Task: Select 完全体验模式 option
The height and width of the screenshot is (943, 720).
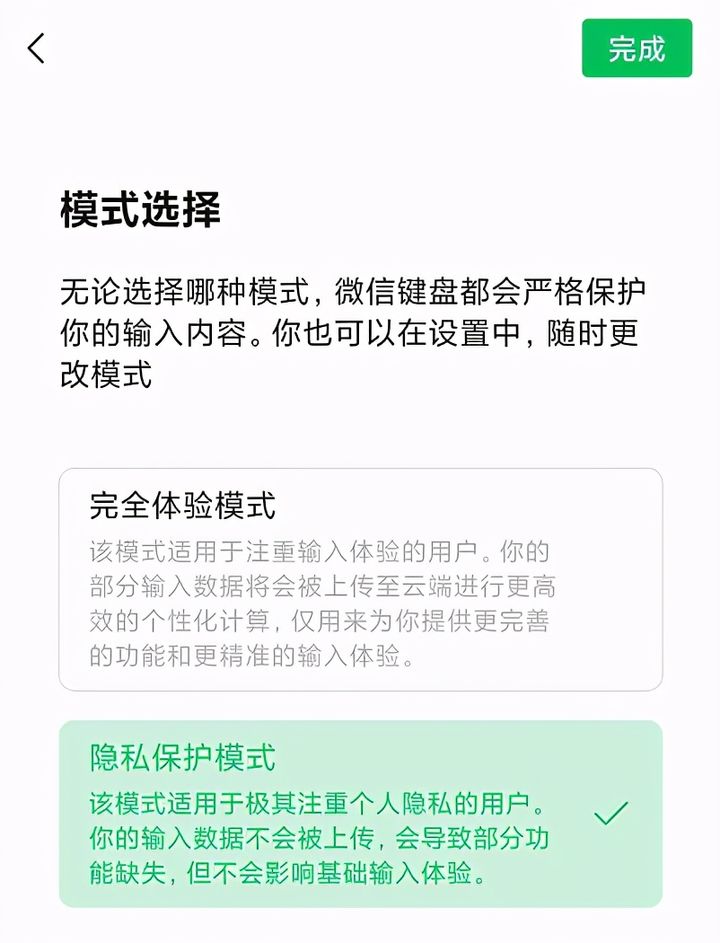Action: pos(360,579)
